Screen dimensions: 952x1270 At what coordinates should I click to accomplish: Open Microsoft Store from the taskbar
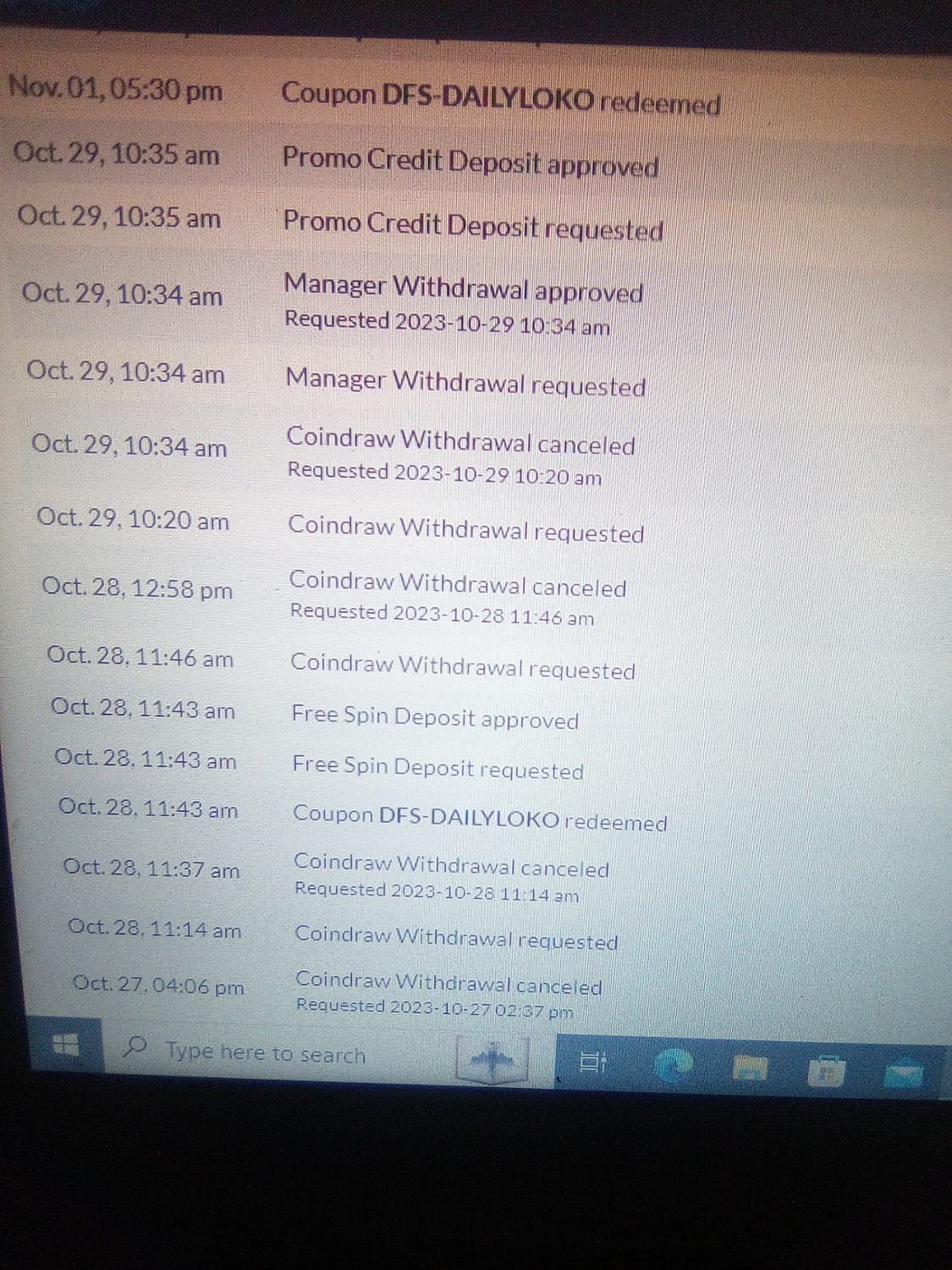826,1072
